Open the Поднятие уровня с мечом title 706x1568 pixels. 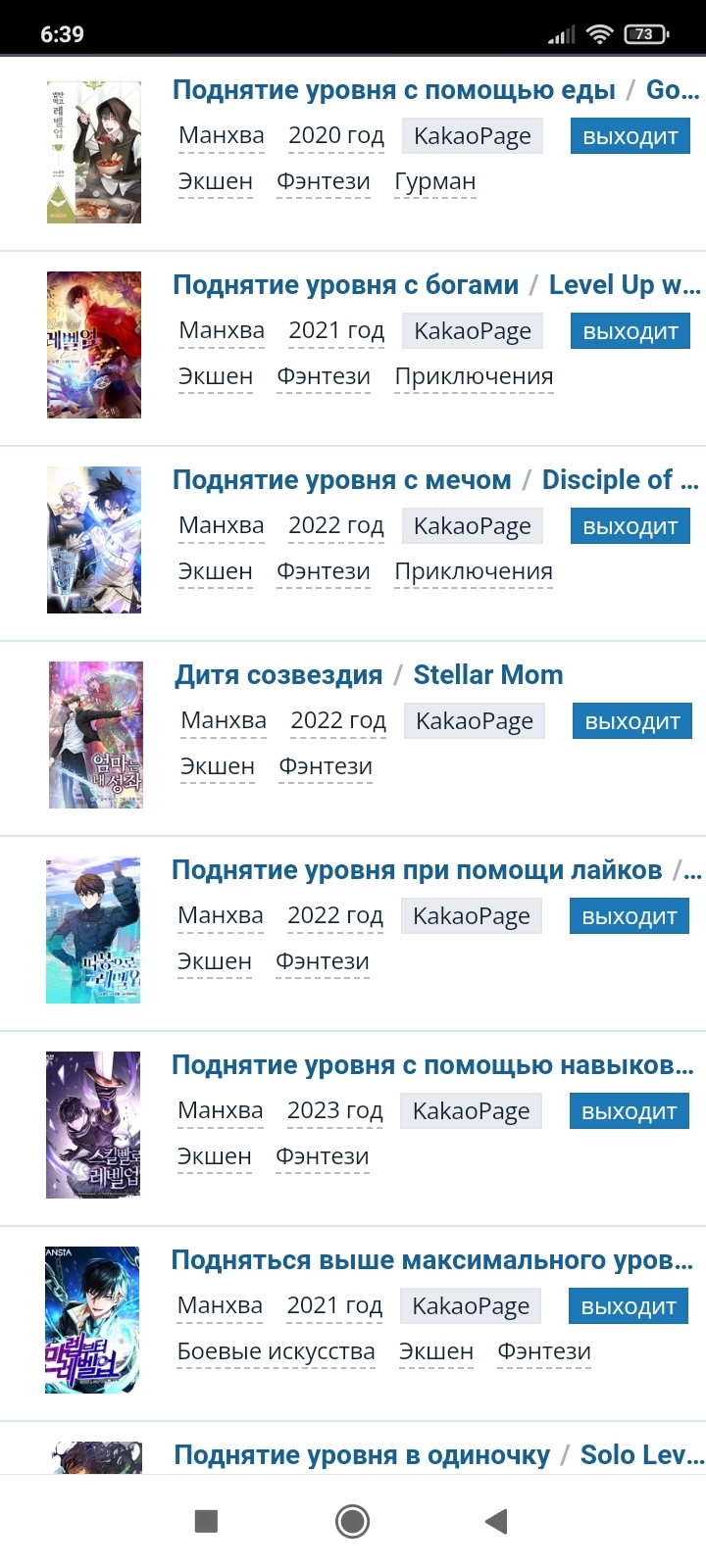[341, 480]
